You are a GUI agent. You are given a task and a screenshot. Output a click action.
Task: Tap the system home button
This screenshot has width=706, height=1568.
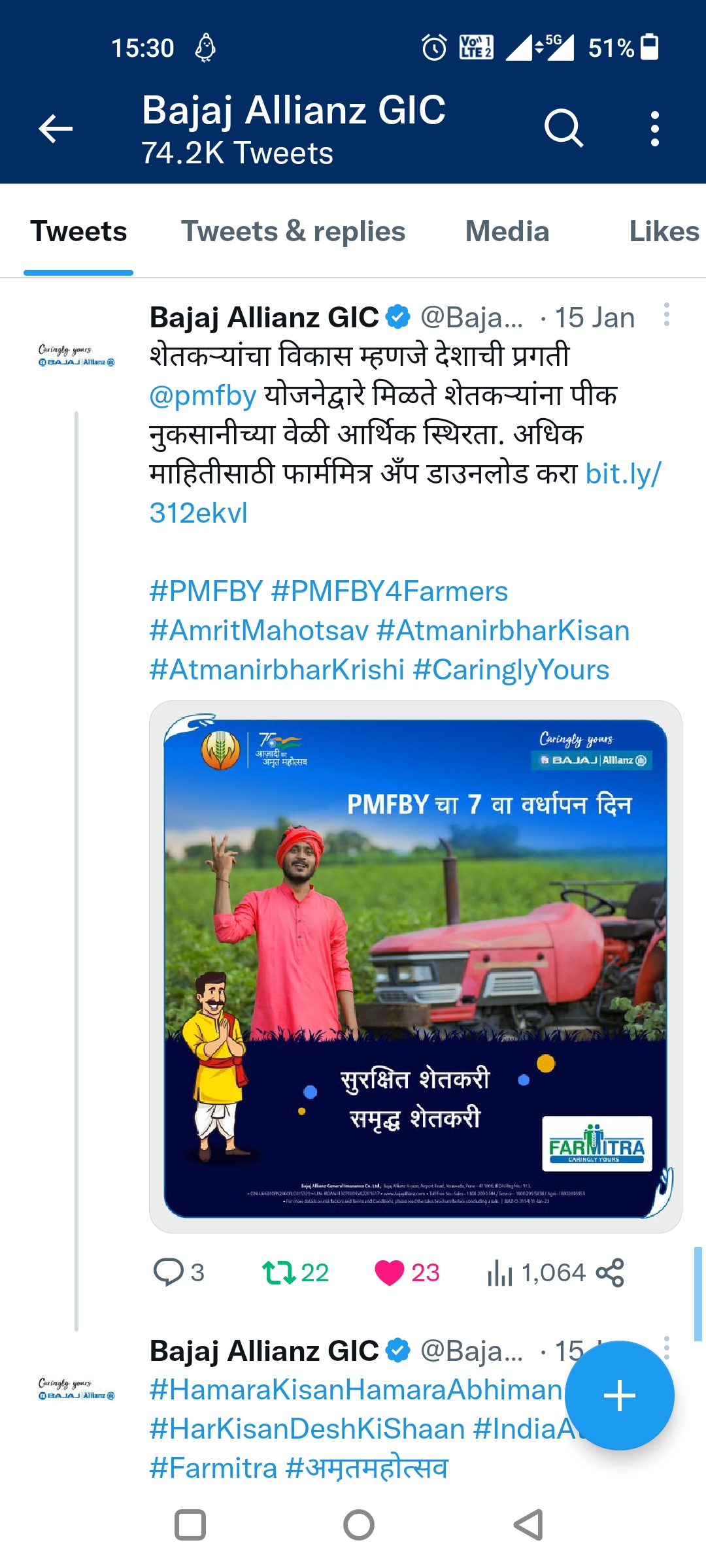click(x=359, y=1526)
